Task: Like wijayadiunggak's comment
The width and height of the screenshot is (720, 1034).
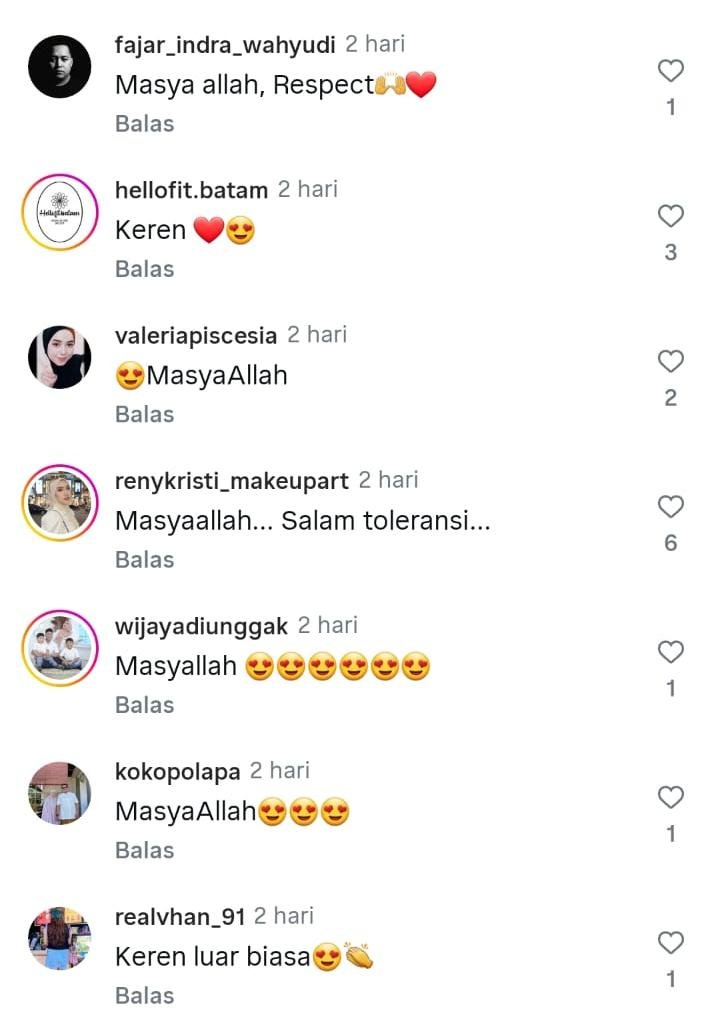Action: (671, 652)
